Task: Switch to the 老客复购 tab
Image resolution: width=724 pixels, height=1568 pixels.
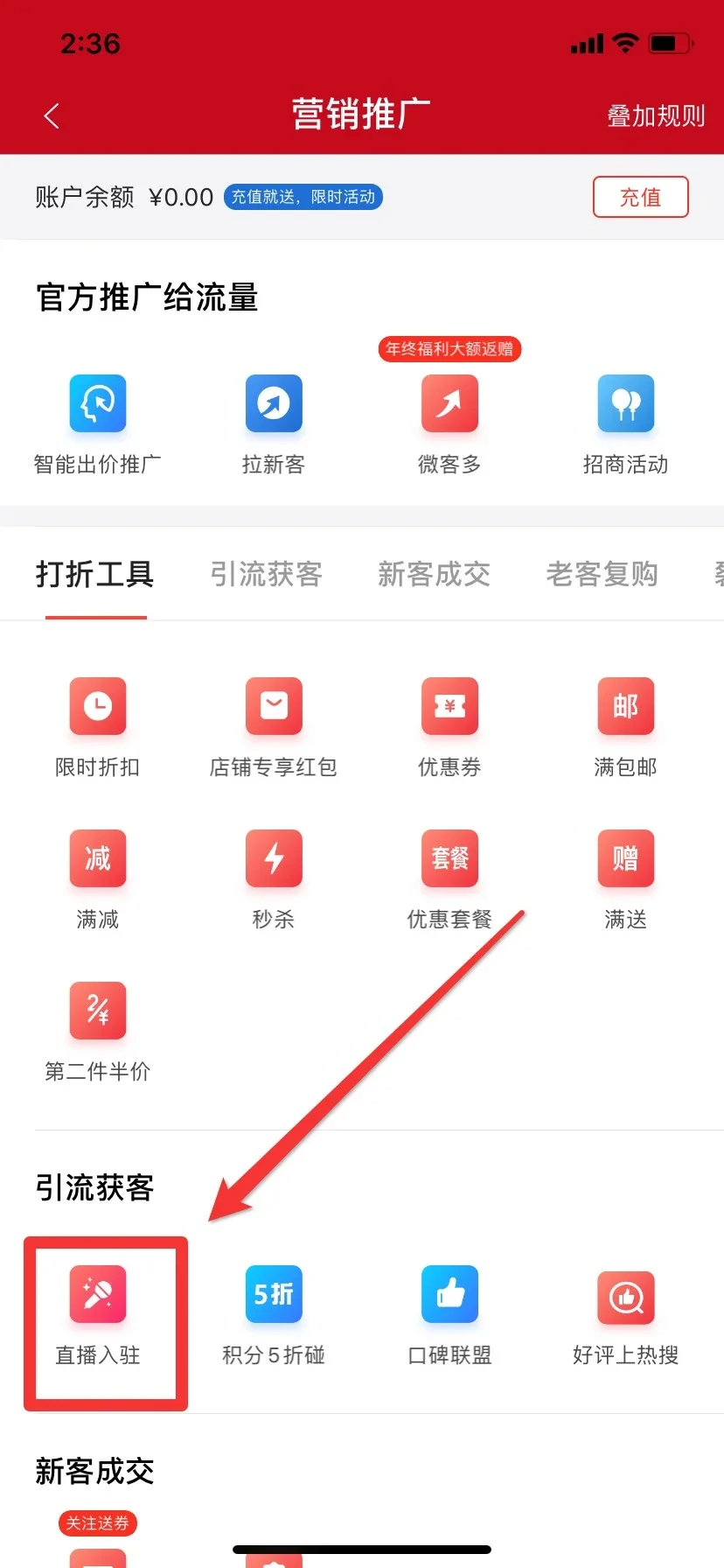Action: coord(602,574)
